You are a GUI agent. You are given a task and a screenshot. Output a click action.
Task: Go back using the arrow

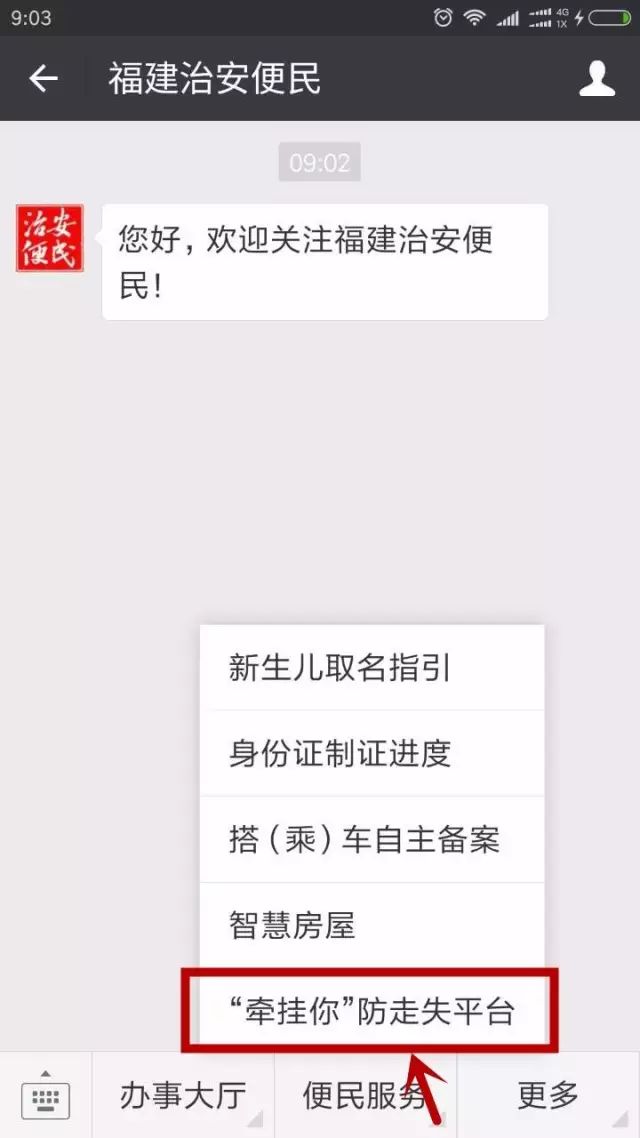point(43,79)
